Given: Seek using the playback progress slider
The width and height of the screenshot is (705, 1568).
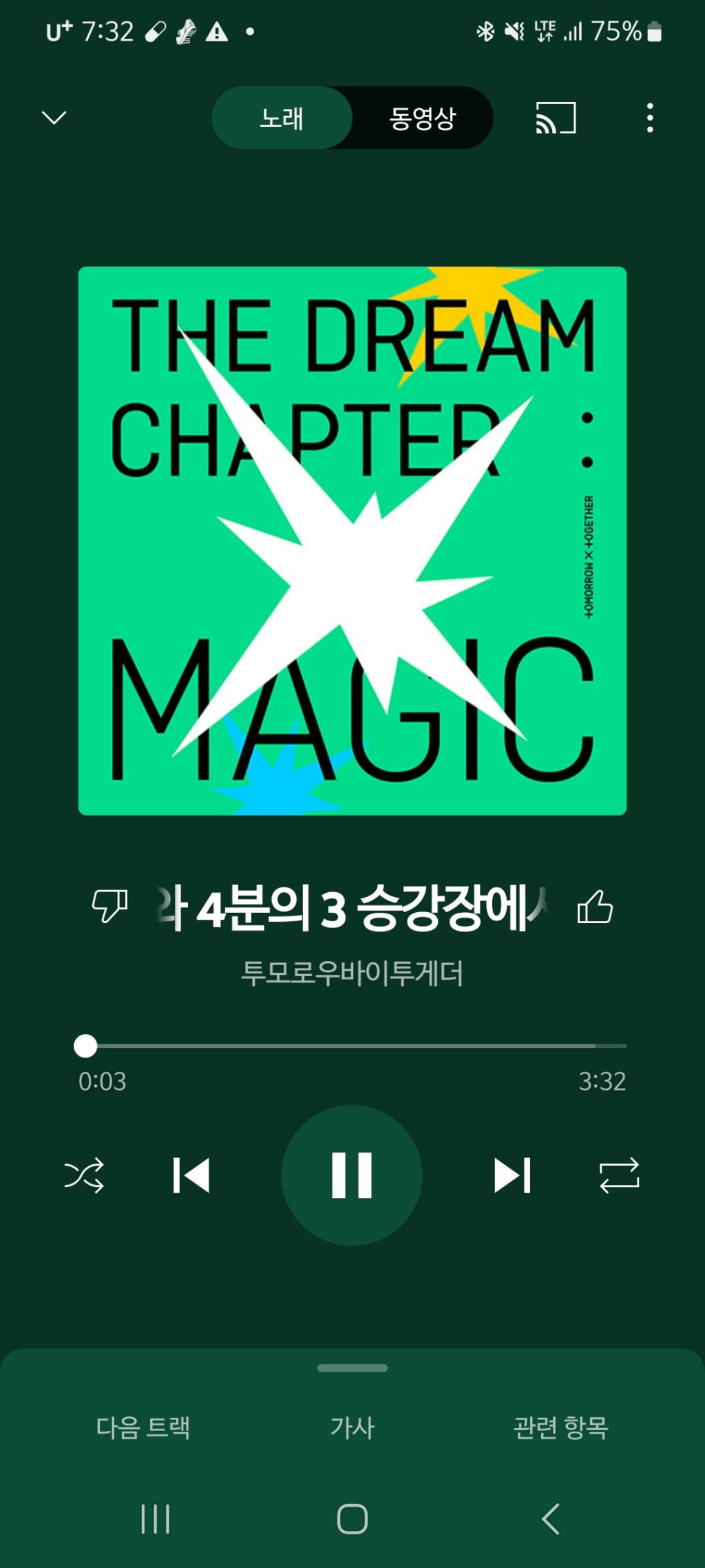Looking at the screenshot, I should coord(352,1046).
